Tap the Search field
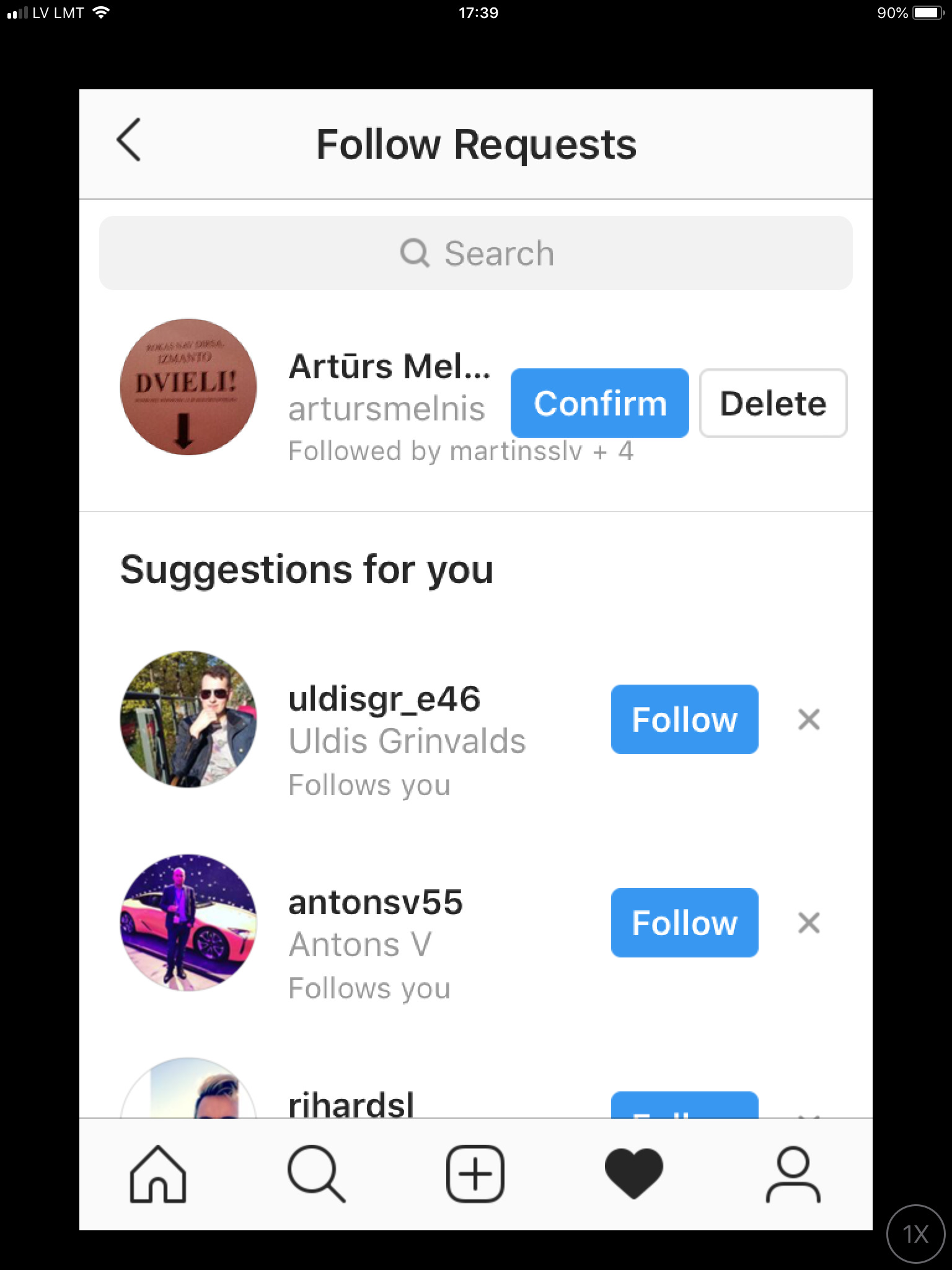The height and width of the screenshot is (1270, 952). [x=476, y=253]
